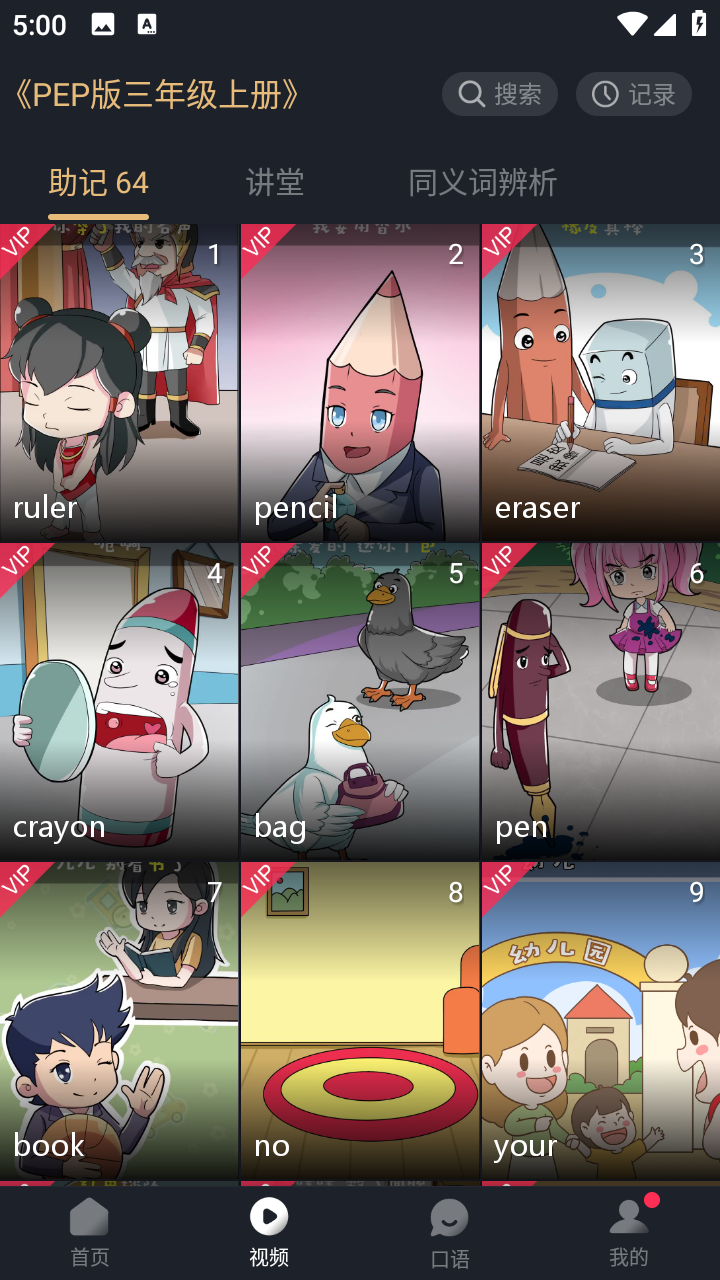
Task: Open the crayon word card
Action: click(119, 702)
